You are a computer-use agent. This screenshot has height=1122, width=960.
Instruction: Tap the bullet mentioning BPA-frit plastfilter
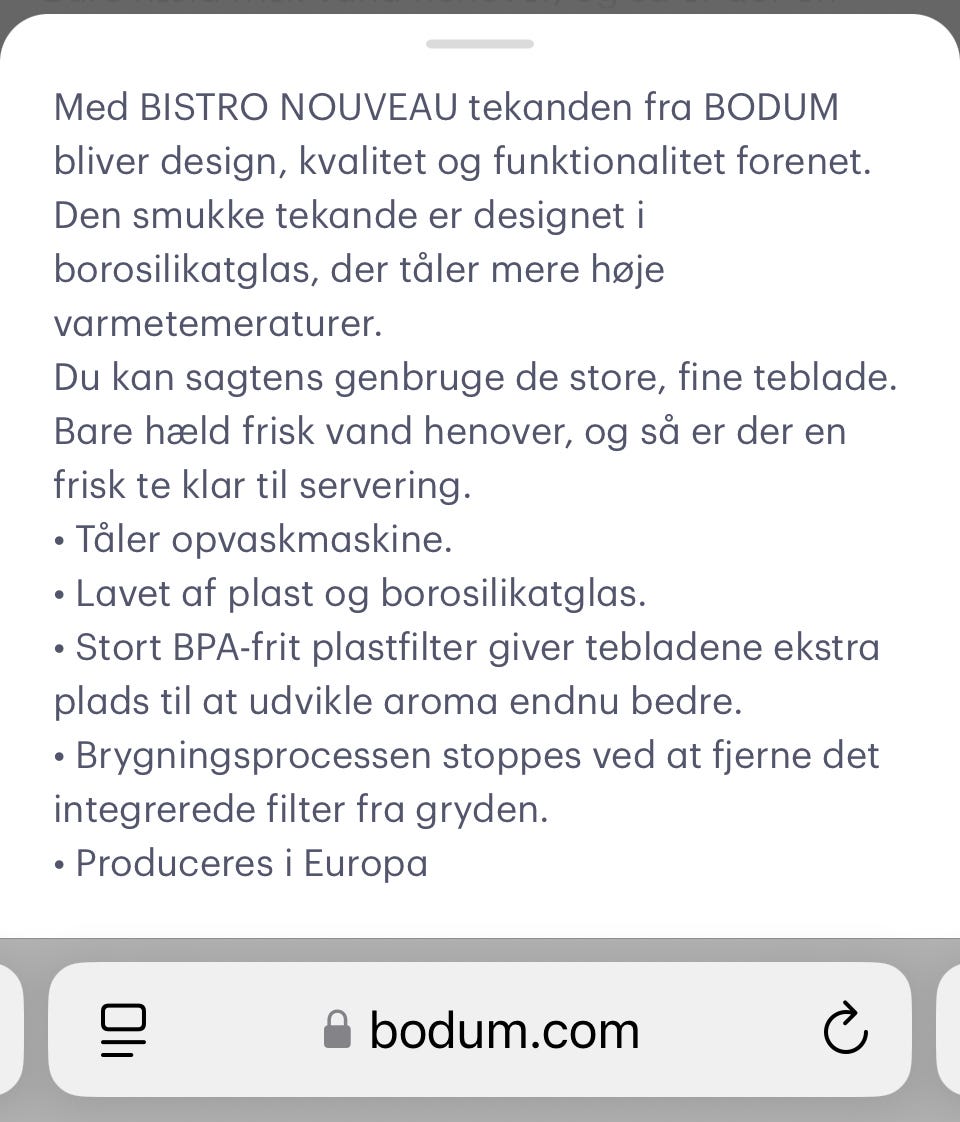(x=466, y=647)
